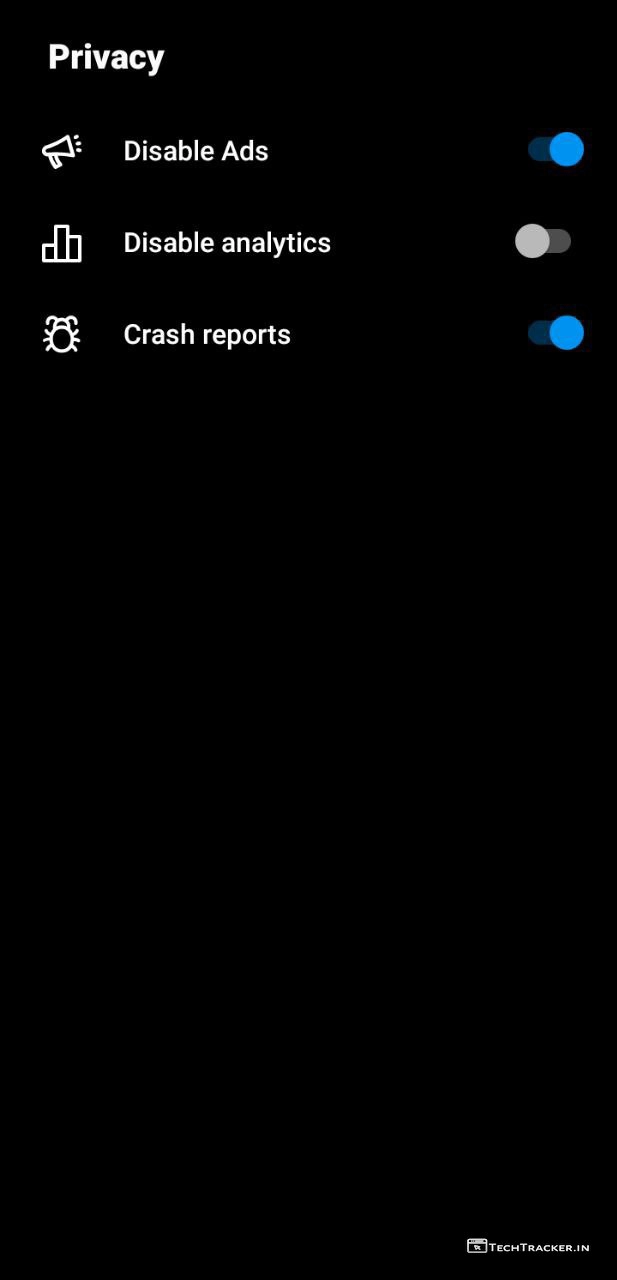Turn off the Disable Ads switch
The height and width of the screenshot is (1280, 617).
pos(555,150)
